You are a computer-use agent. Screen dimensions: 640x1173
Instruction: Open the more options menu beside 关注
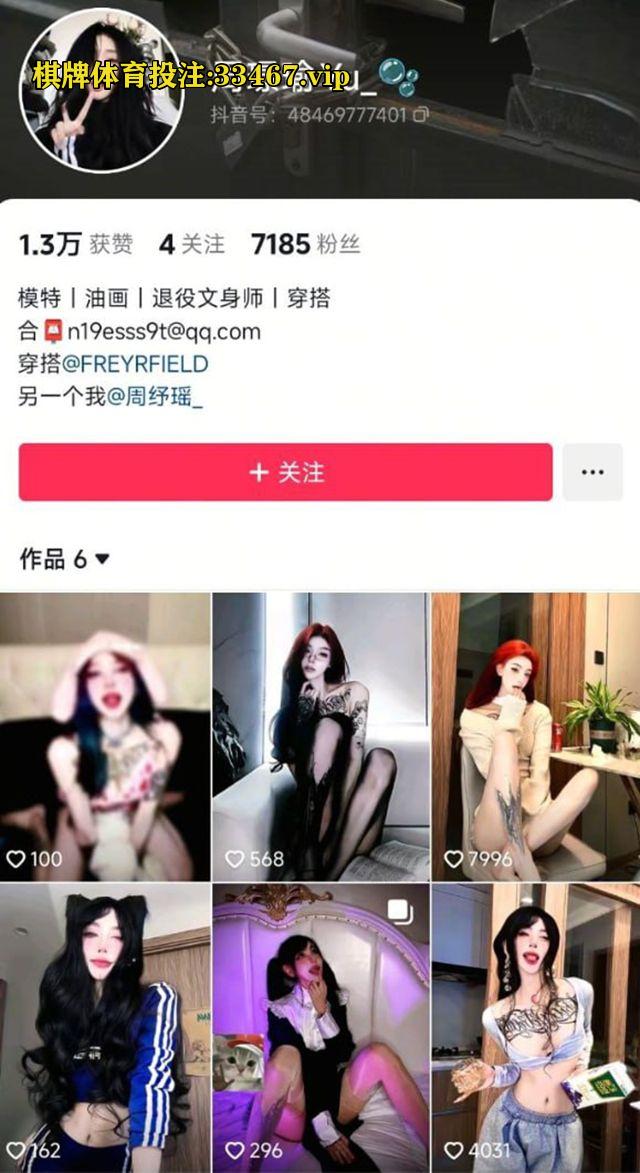point(592,472)
